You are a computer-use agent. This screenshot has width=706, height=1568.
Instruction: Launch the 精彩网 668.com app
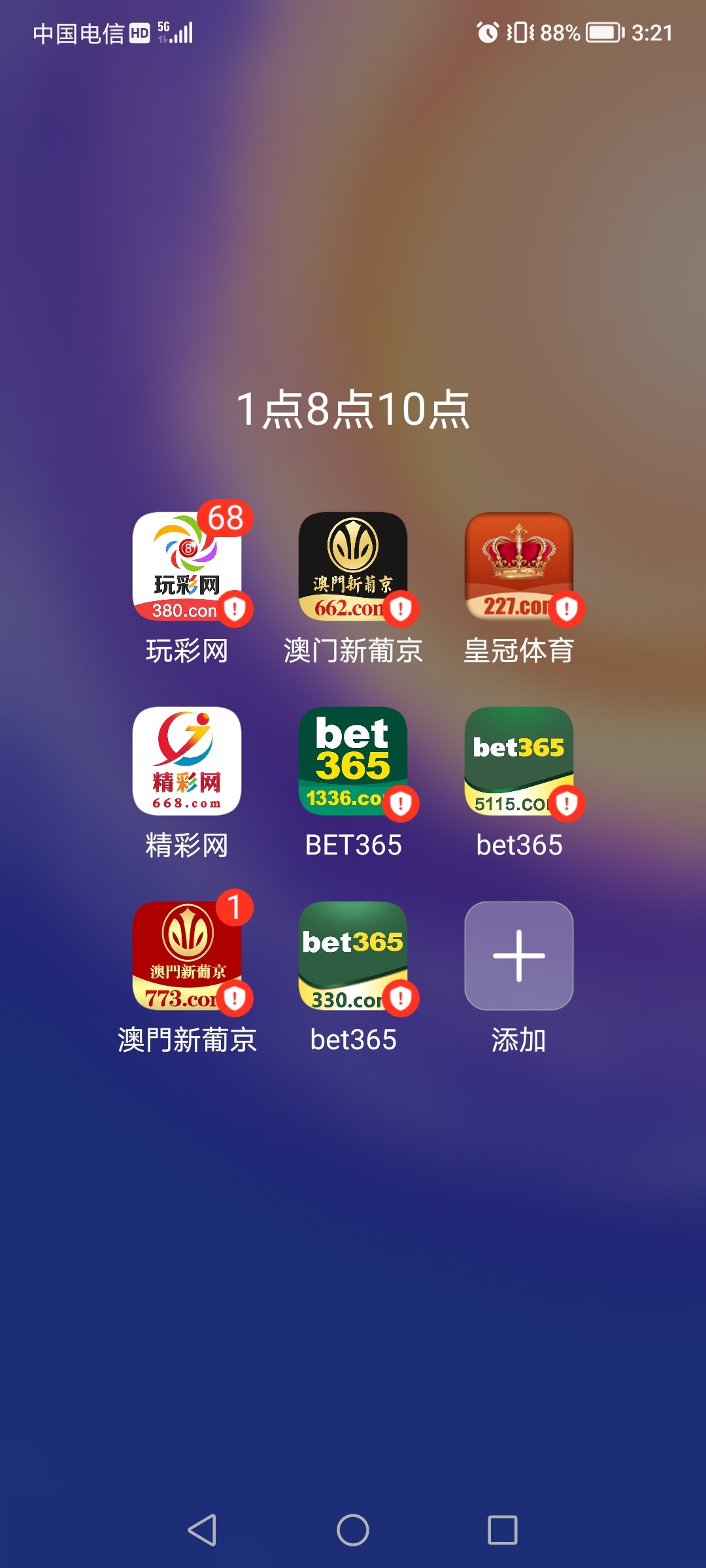click(x=187, y=761)
